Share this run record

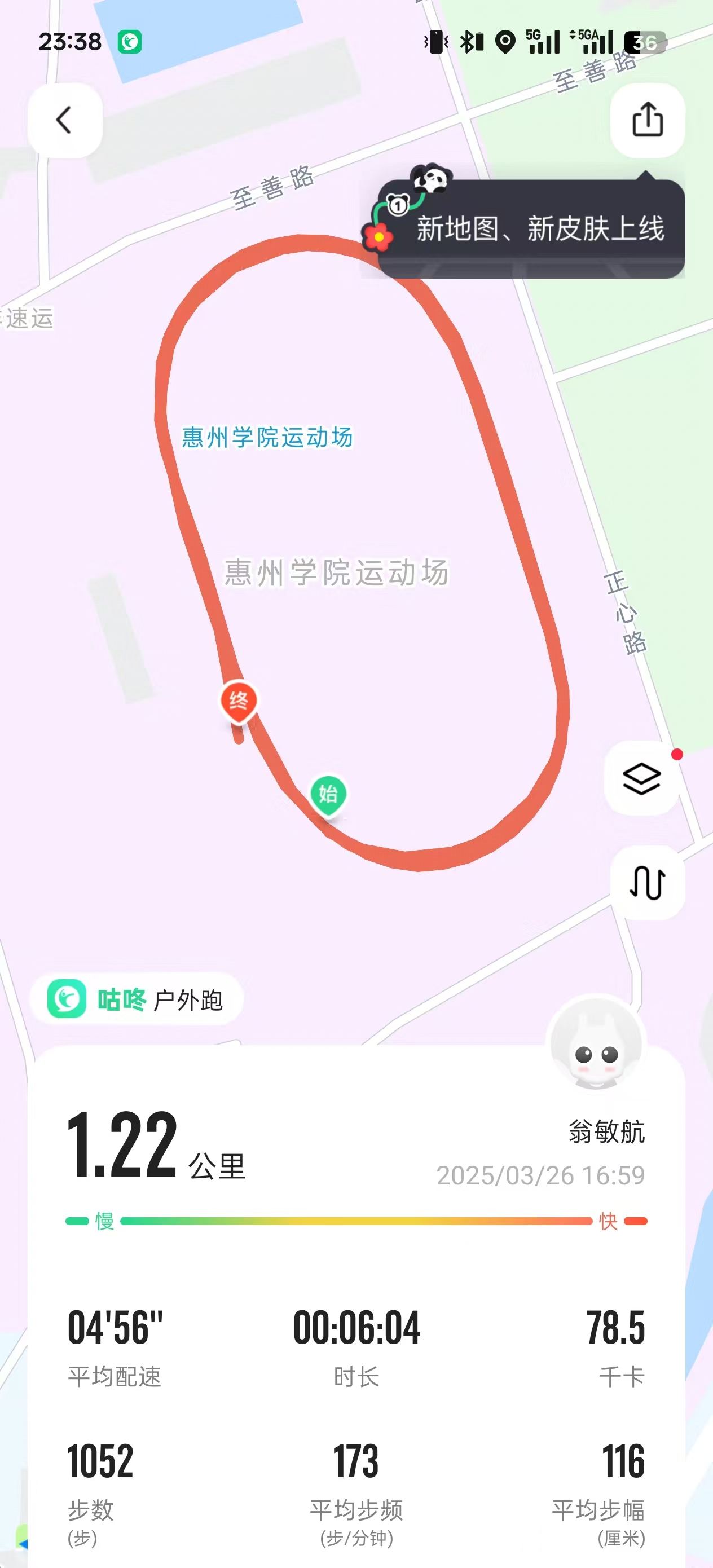pos(647,120)
